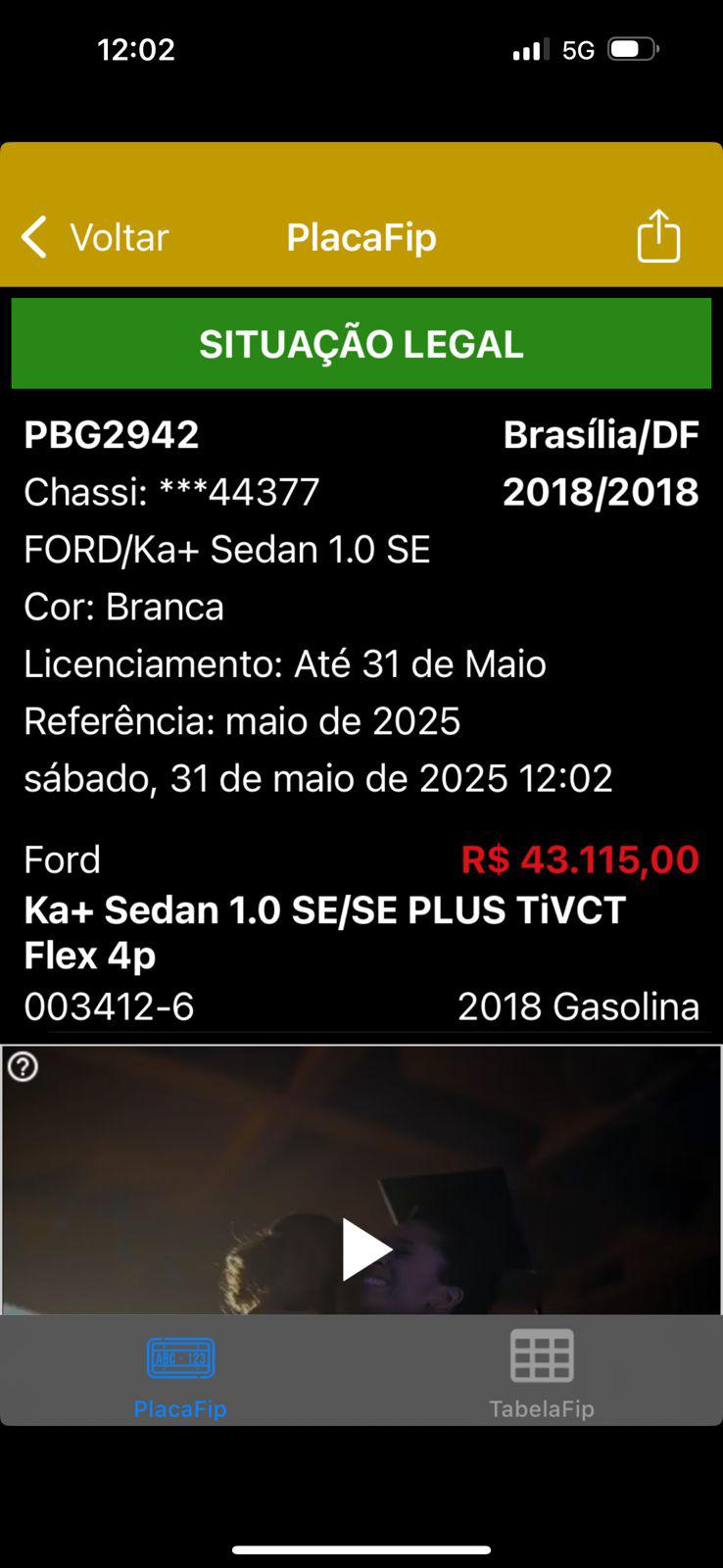723x1568 pixels.
Task: Go back with the Voltar button
Action: click(95, 237)
